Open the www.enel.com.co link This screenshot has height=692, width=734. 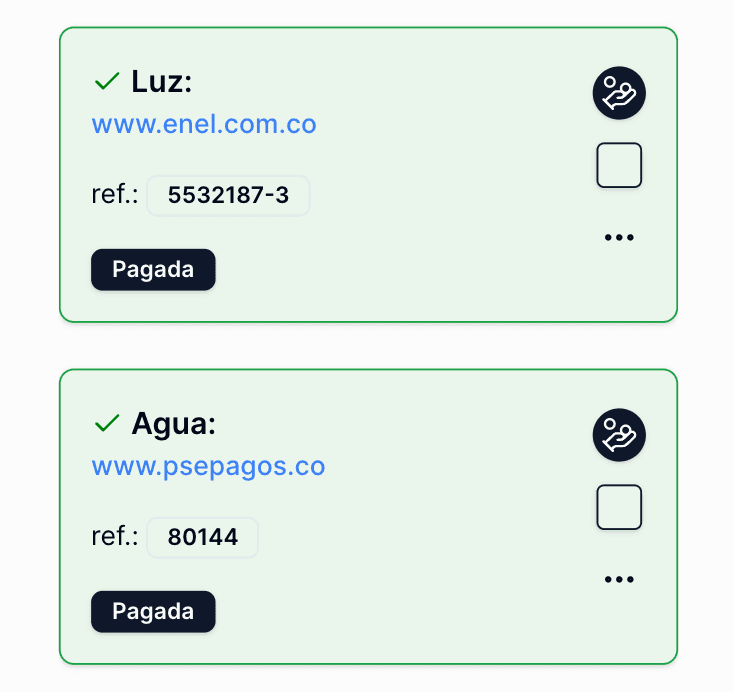204,125
